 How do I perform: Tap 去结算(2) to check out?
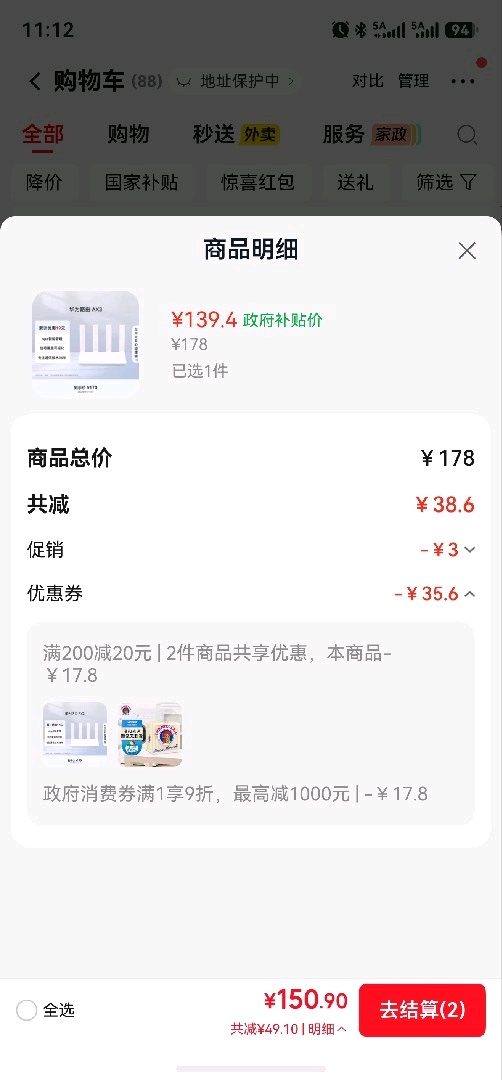tap(422, 1010)
